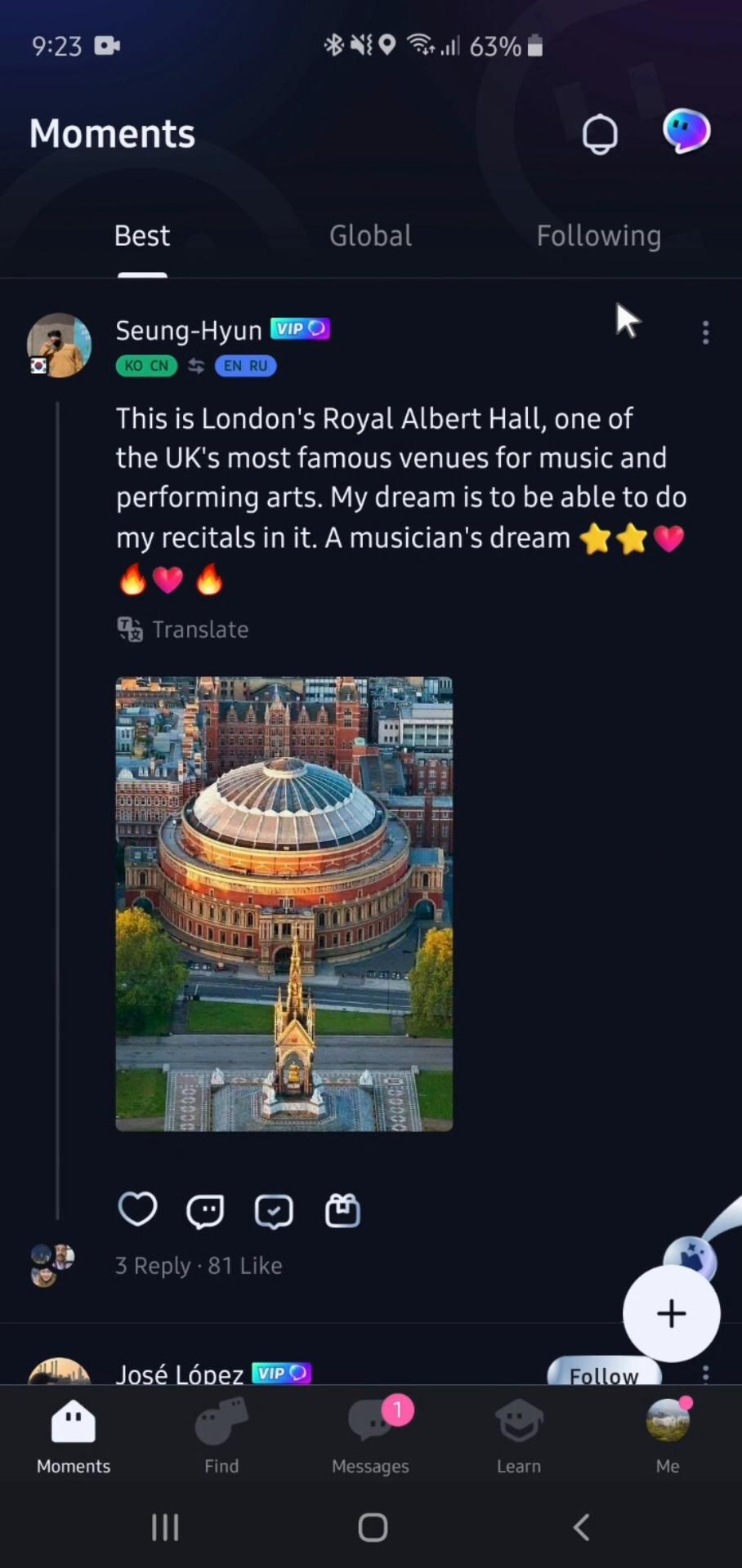Switch to the Global tab
The height and width of the screenshot is (1568, 742).
point(370,236)
